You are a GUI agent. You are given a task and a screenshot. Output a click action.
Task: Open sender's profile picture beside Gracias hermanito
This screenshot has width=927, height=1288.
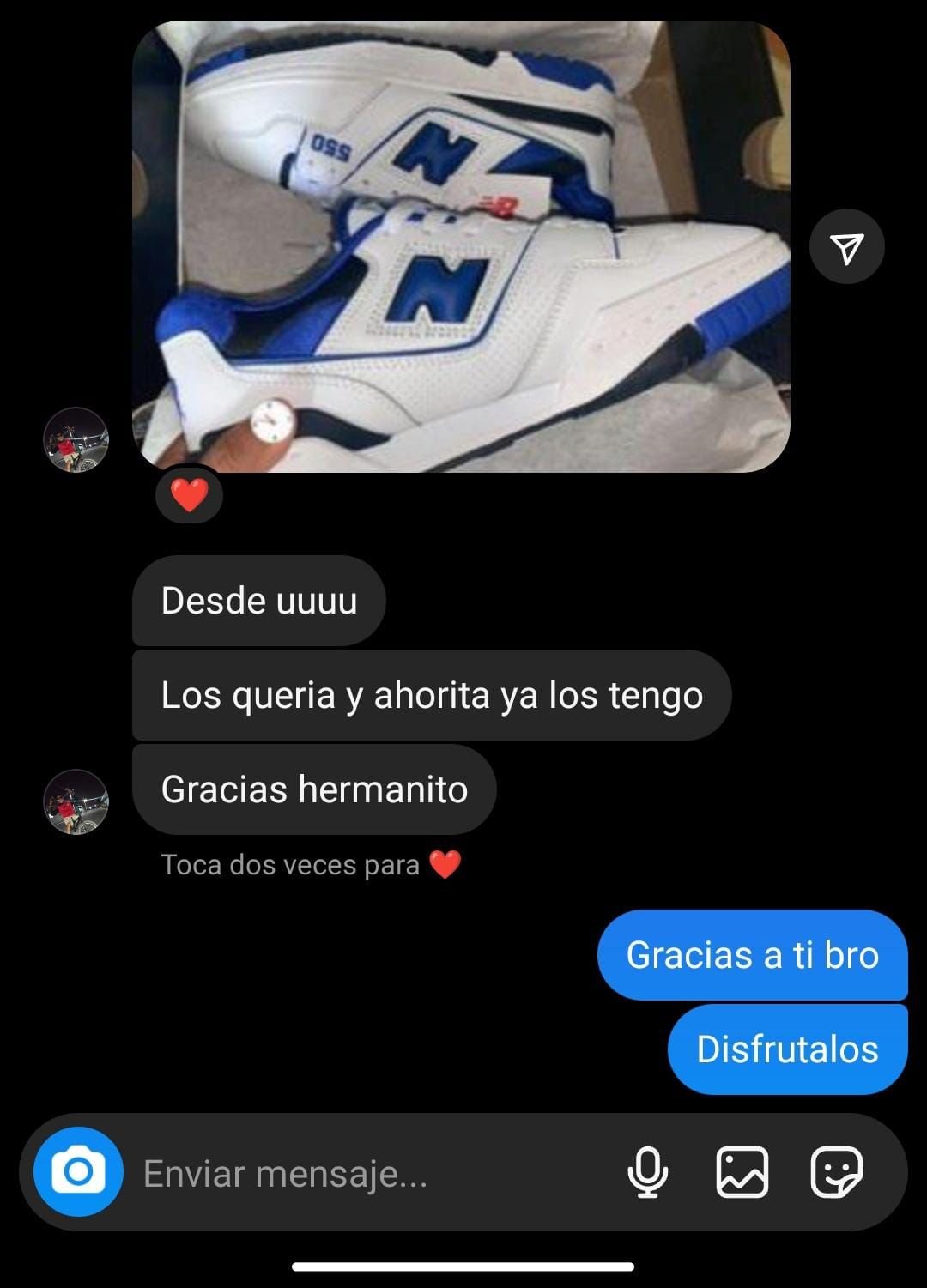[x=76, y=801]
